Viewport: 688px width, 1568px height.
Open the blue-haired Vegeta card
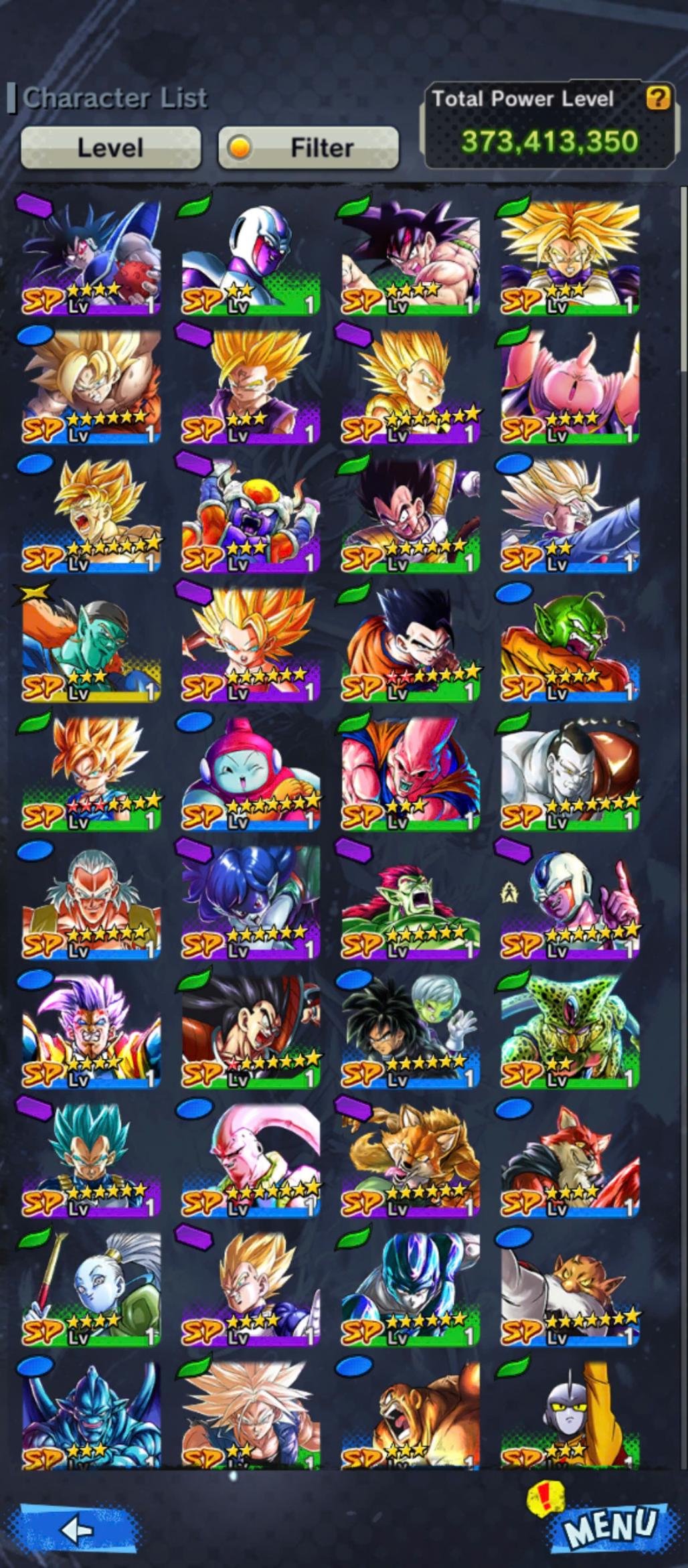(x=91, y=1158)
